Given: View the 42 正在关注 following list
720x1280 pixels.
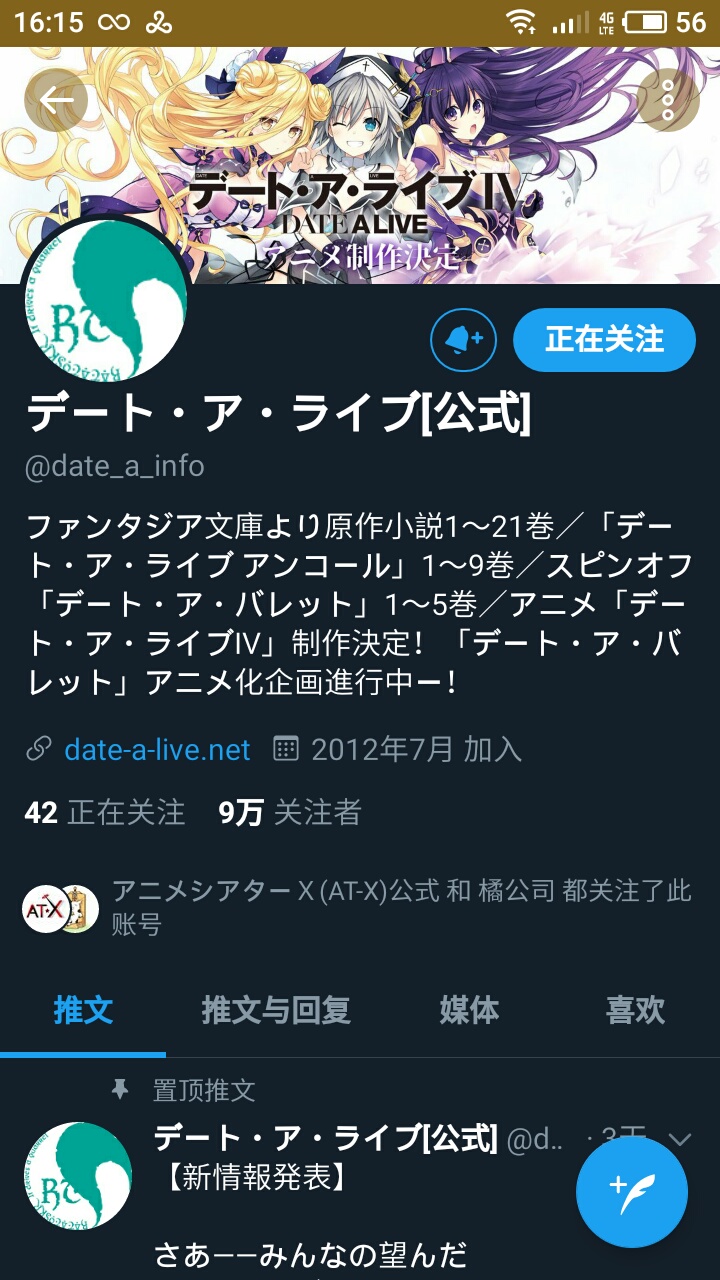Looking at the screenshot, I should click(105, 813).
